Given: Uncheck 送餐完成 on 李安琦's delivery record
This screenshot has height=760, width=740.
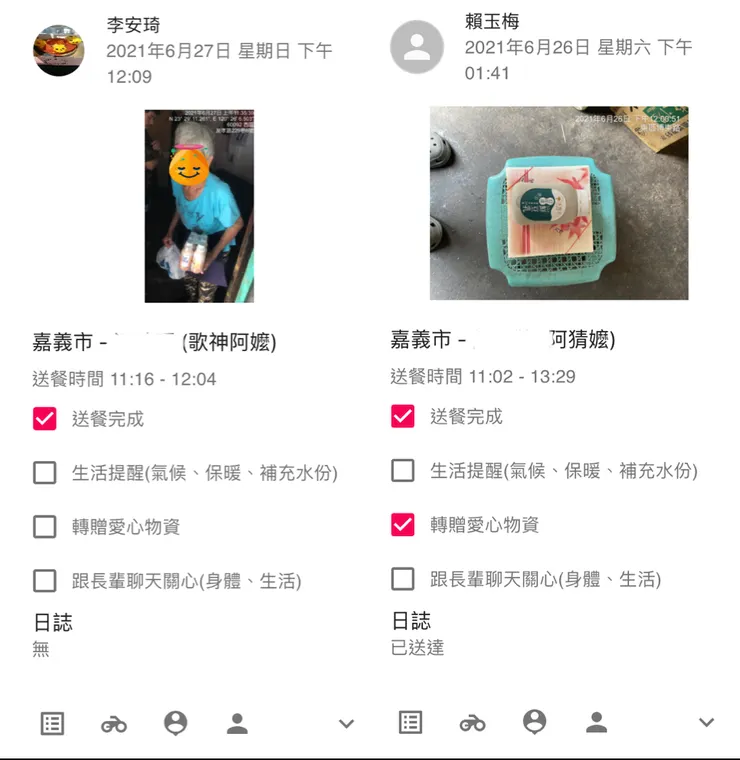Looking at the screenshot, I should (x=44, y=419).
